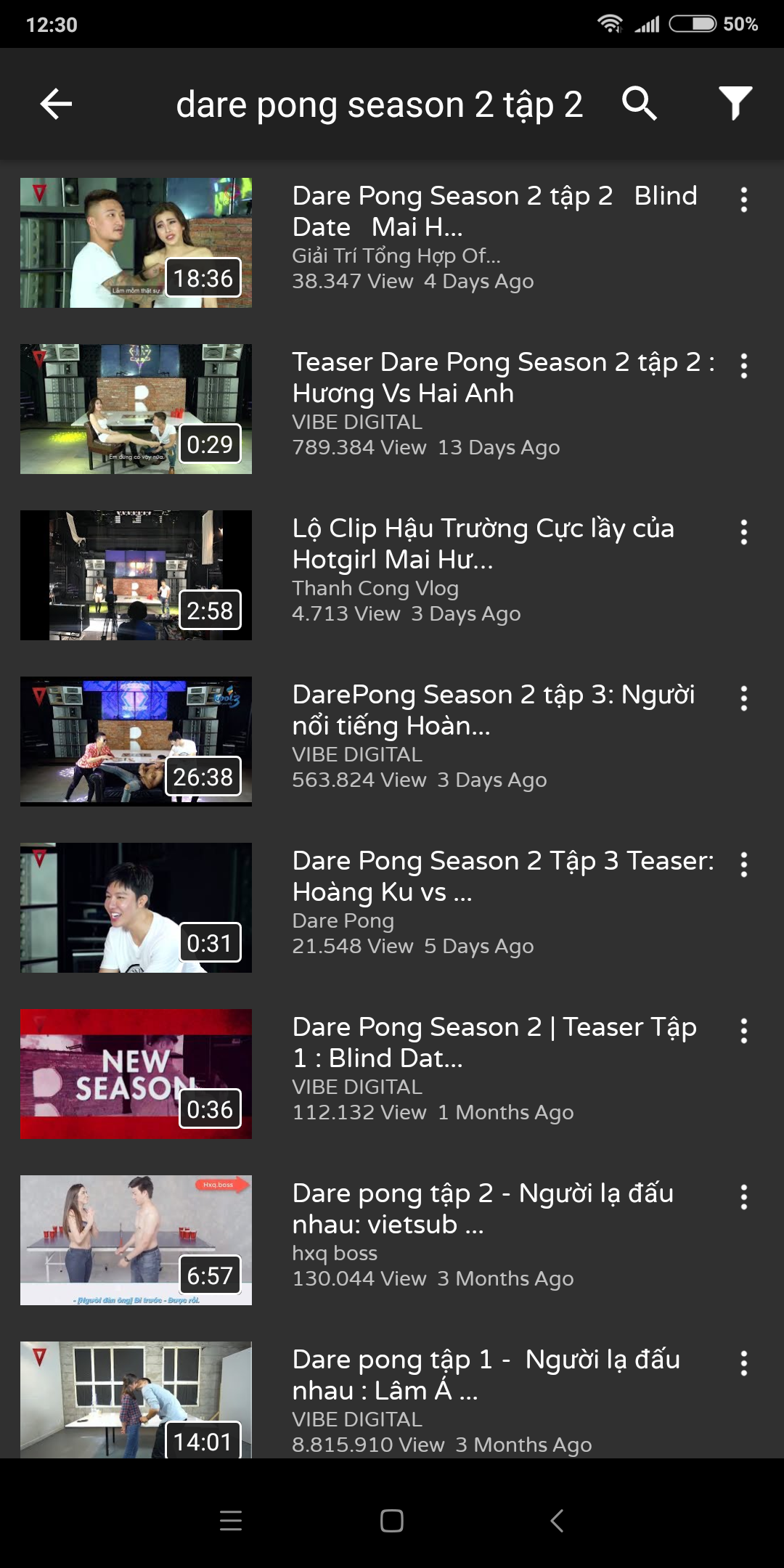The height and width of the screenshot is (1568, 784).
Task: Open options for 'DarePong Season 2 tập 3'
Action: coord(743,698)
